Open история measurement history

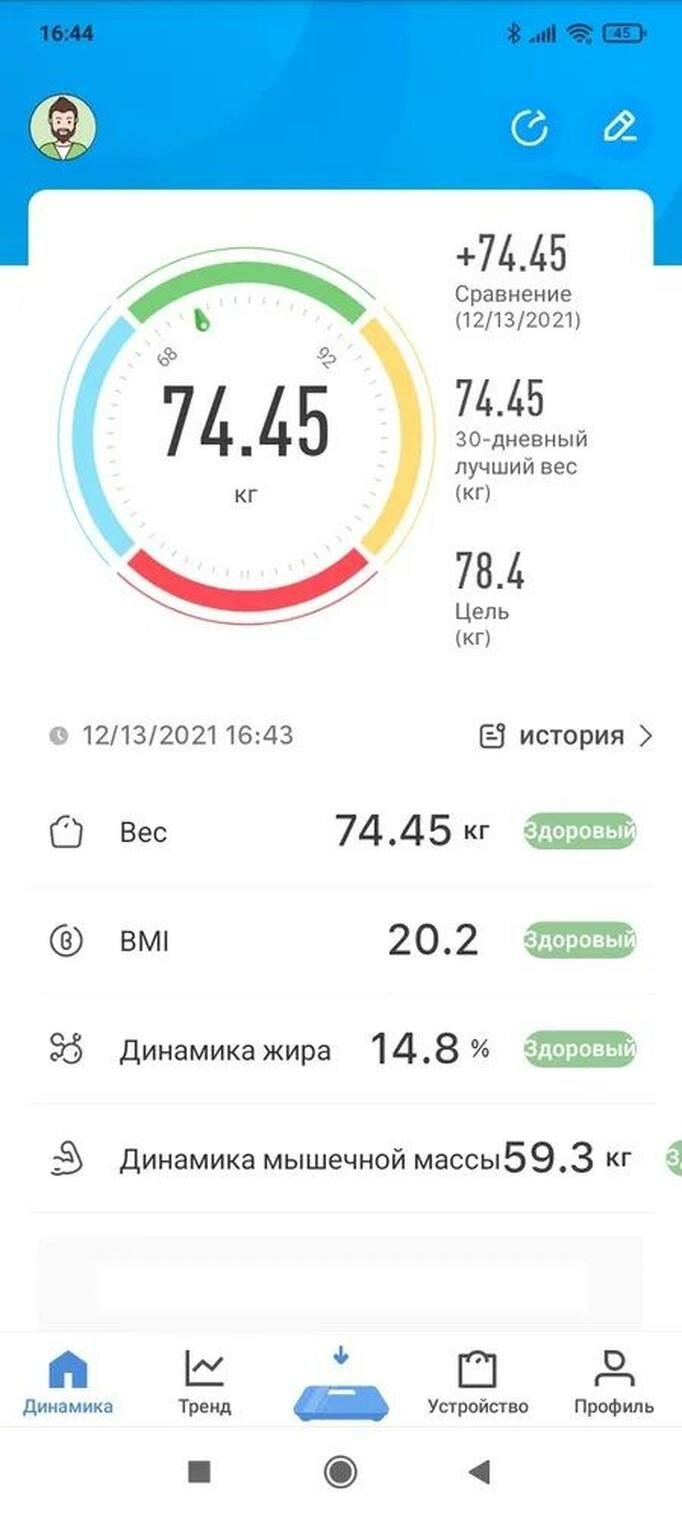(x=566, y=736)
